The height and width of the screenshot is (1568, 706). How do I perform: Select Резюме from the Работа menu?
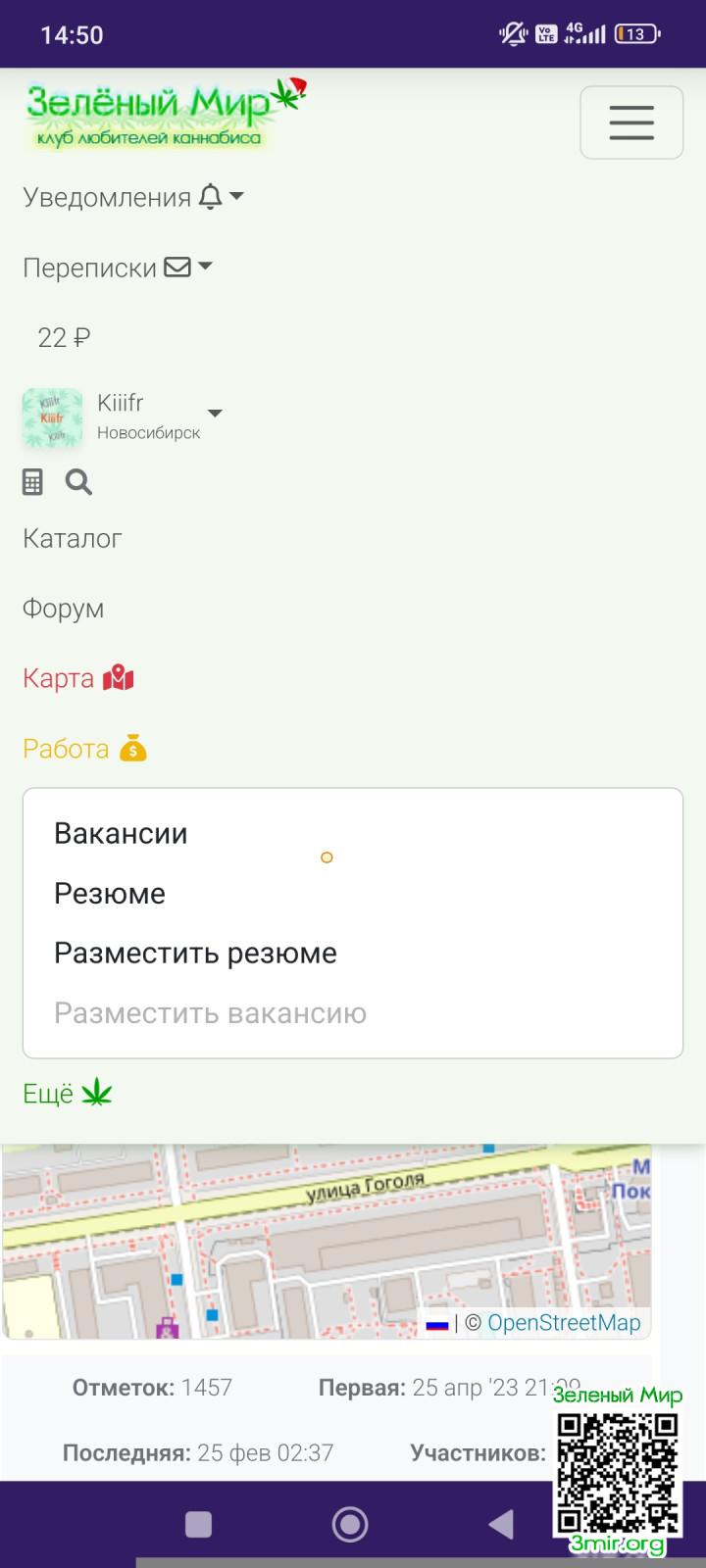(110, 893)
